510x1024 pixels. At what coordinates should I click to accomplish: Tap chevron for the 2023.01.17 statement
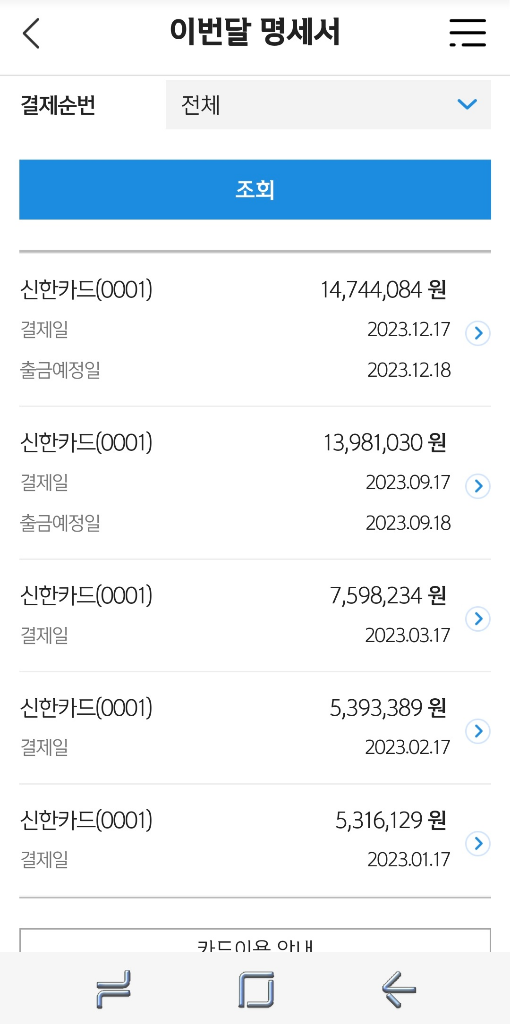click(478, 844)
